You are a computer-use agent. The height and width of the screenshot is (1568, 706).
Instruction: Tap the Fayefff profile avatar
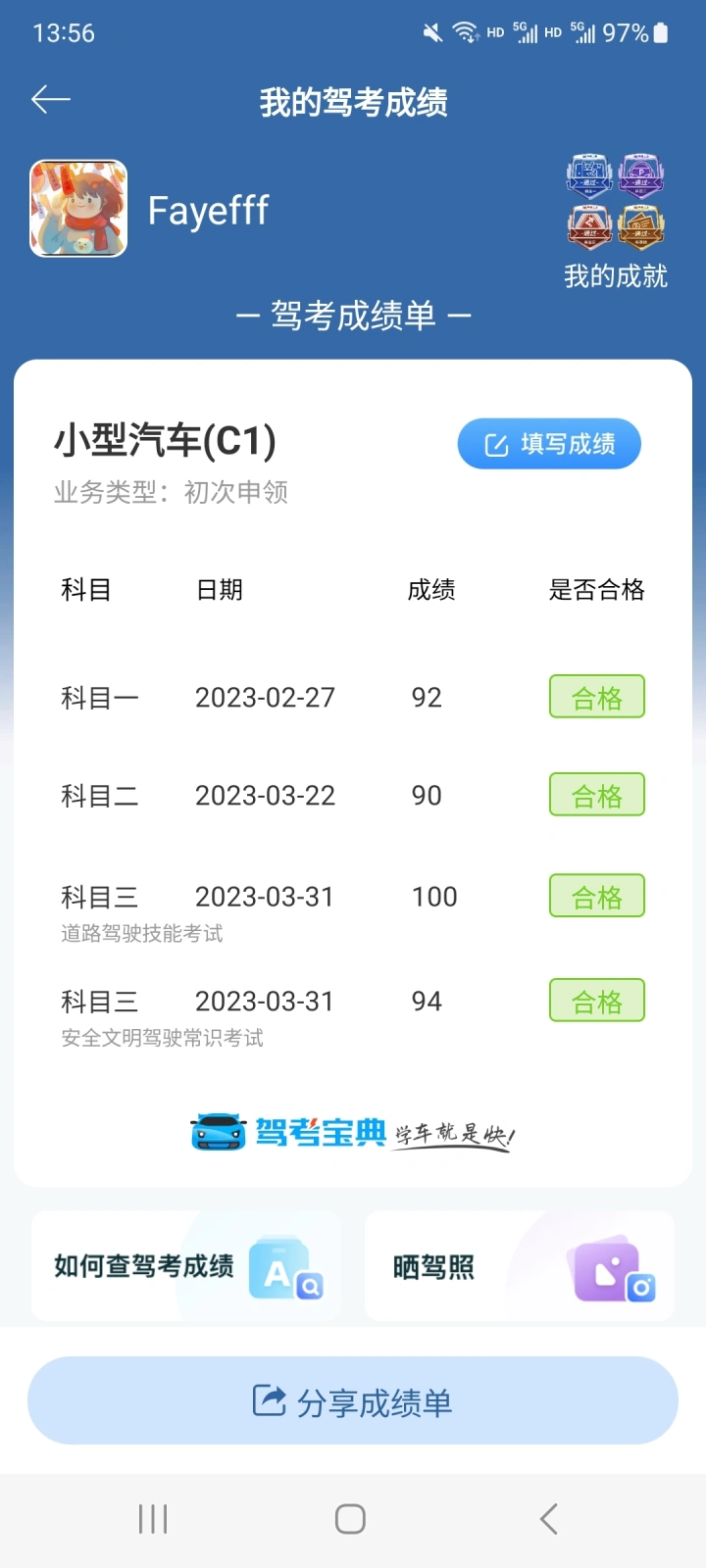78,209
